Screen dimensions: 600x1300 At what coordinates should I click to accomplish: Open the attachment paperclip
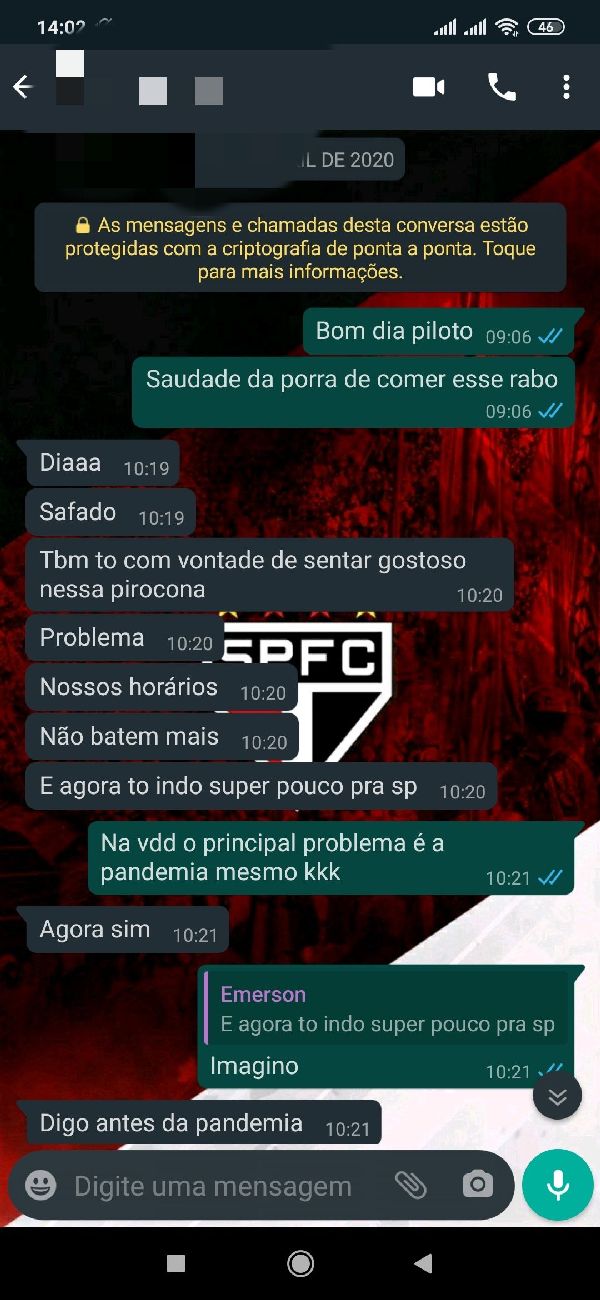click(x=411, y=1186)
